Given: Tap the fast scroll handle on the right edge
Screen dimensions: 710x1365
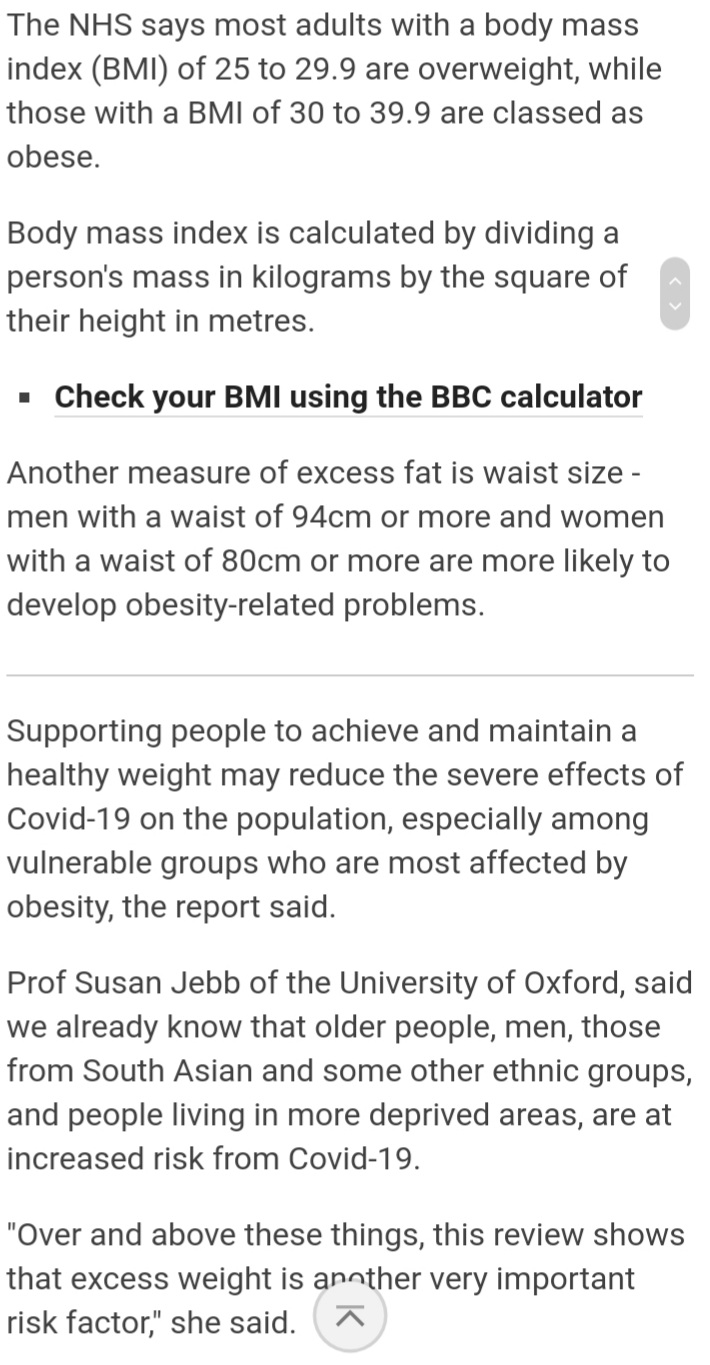Looking at the screenshot, I should tap(675, 294).
